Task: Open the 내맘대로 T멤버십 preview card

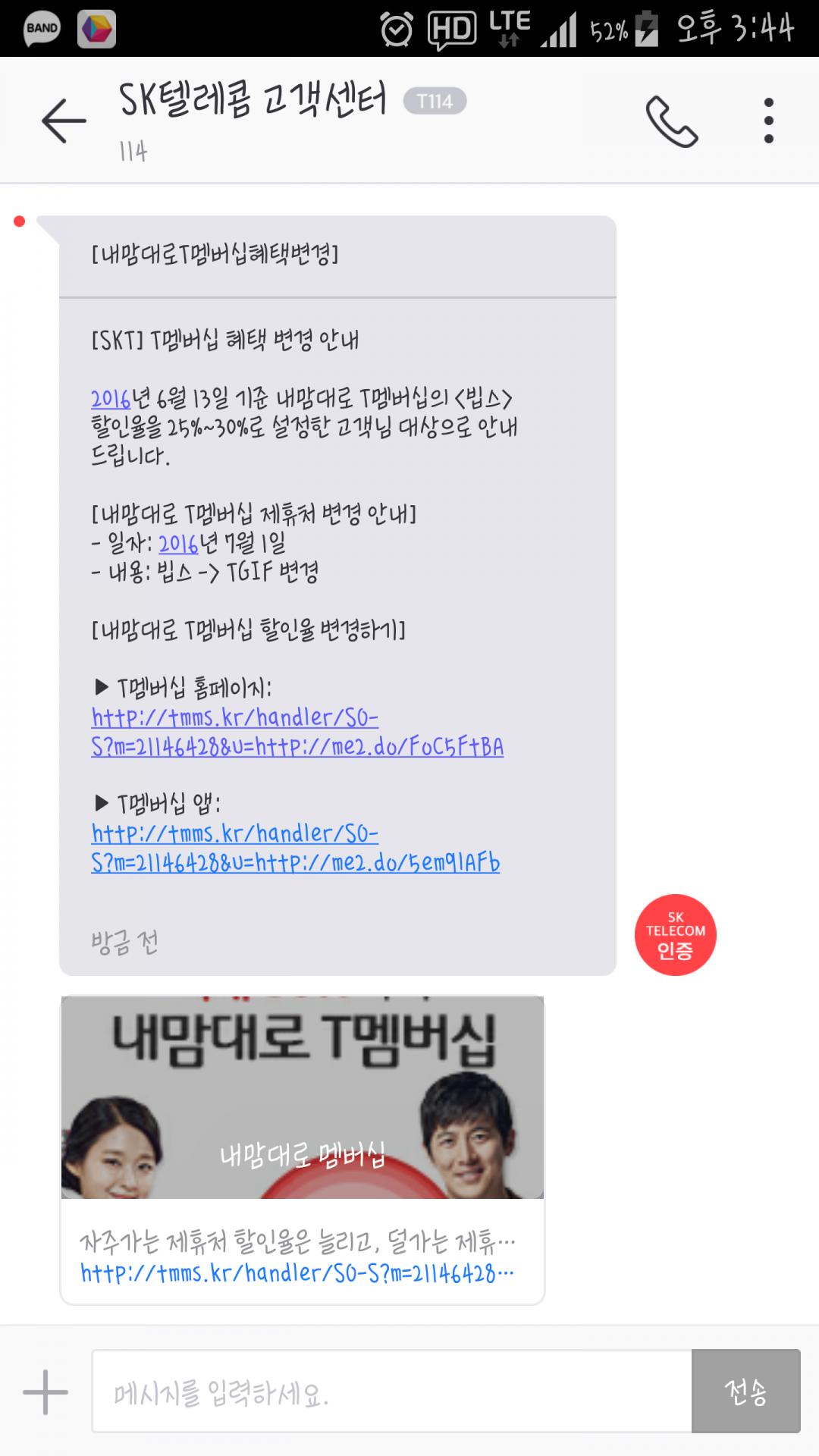Action: (302, 1149)
